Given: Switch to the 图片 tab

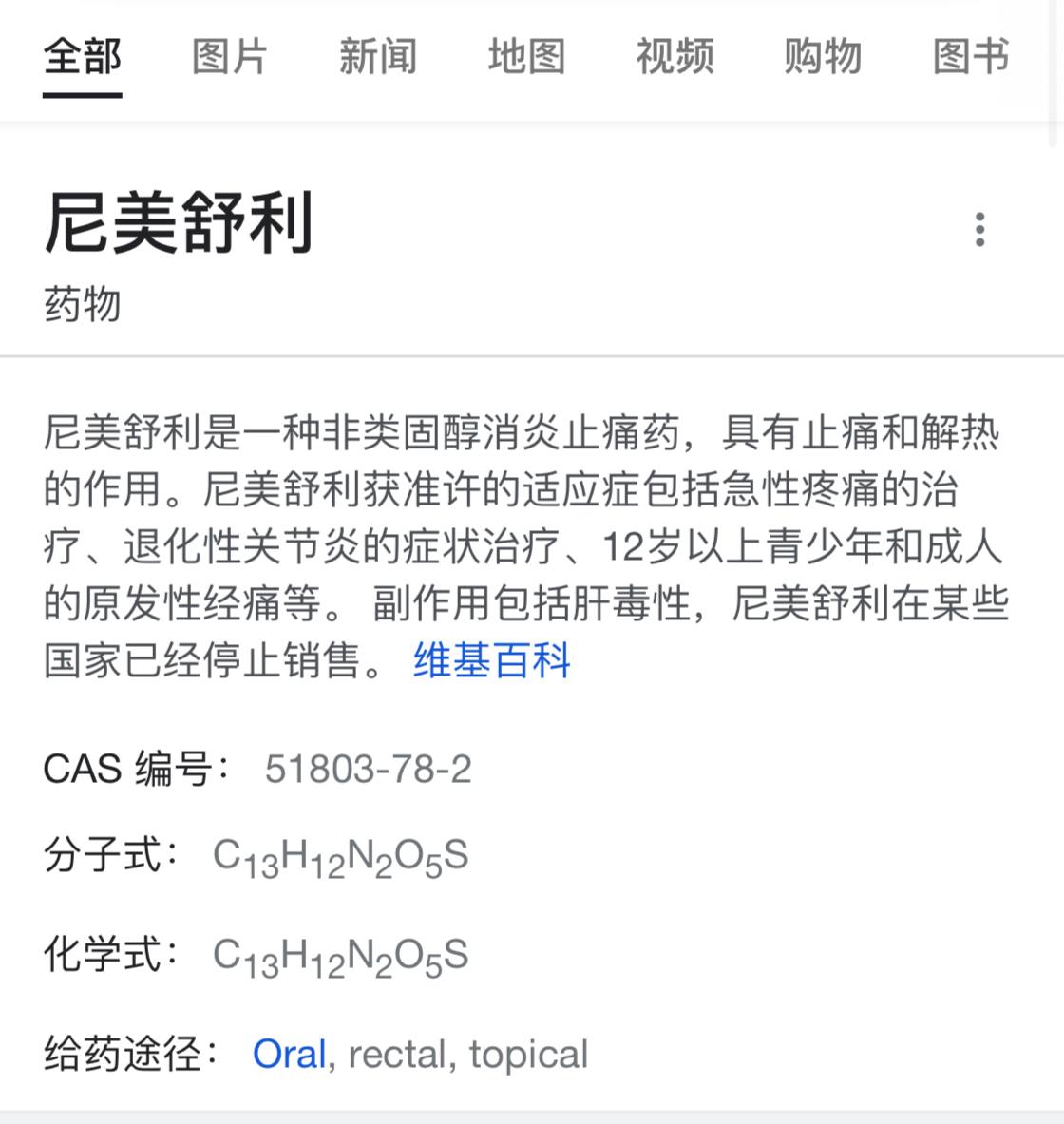Looking at the screenshot, I should coord(229,57).
